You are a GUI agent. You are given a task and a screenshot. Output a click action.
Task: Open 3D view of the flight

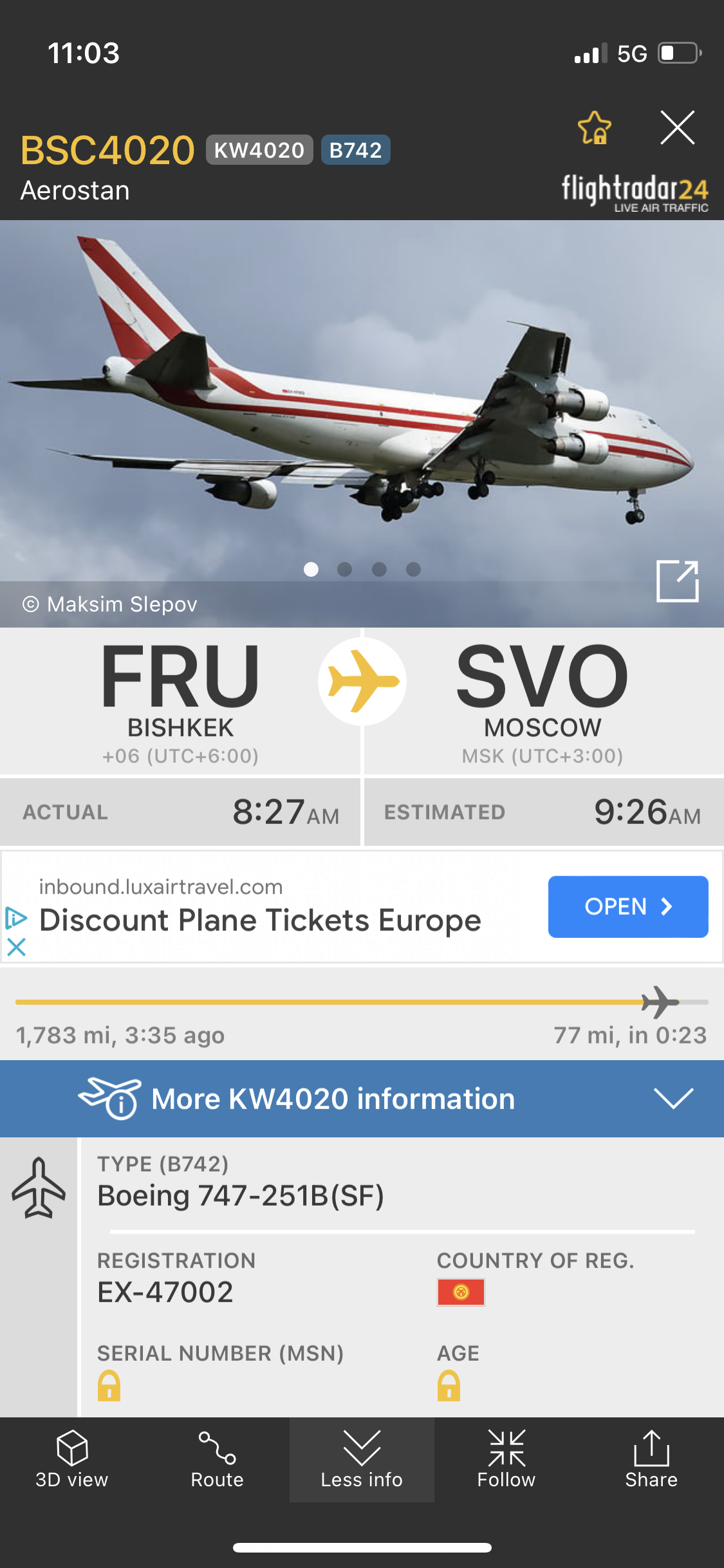pyautogui.click(x=72, y=1460)
